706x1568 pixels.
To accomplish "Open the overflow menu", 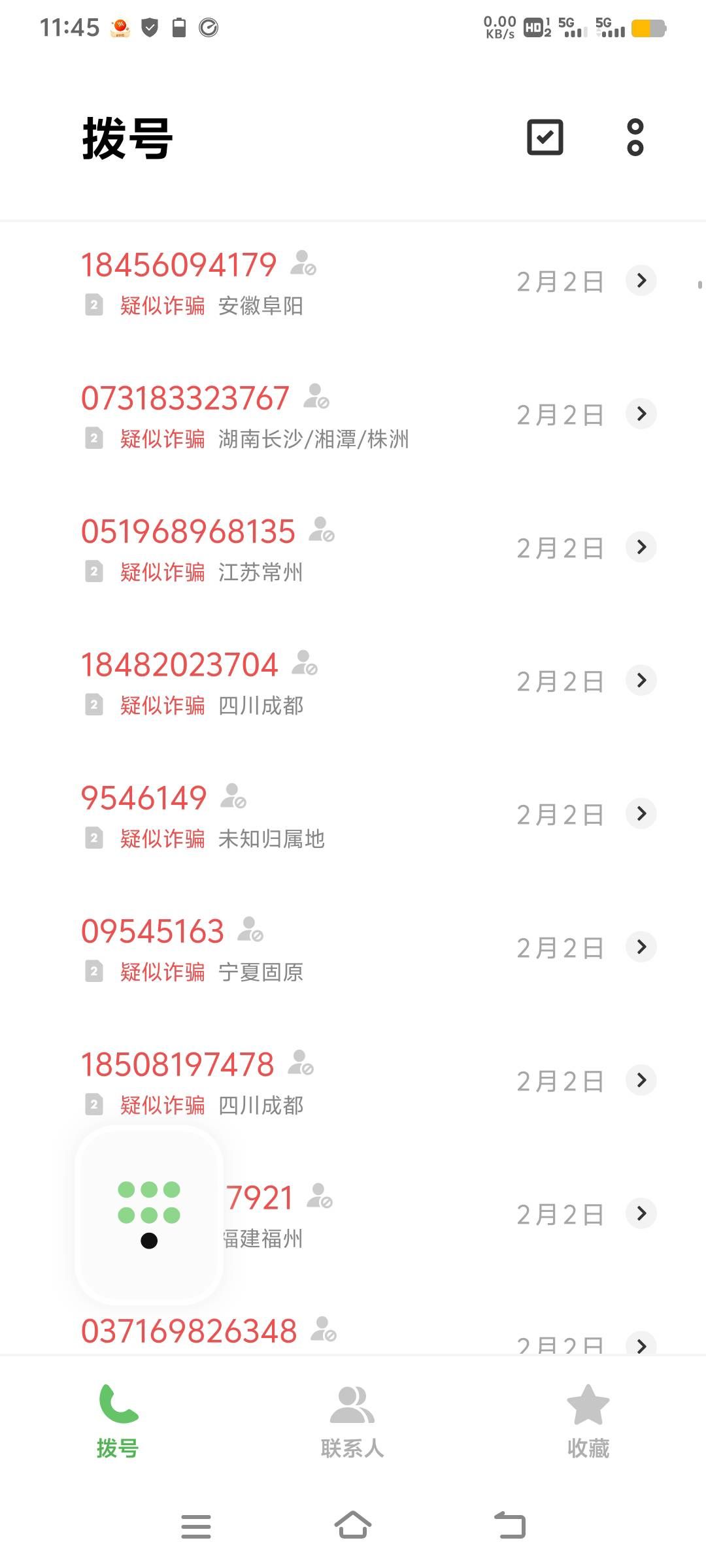I will click(x=635, y=137).
